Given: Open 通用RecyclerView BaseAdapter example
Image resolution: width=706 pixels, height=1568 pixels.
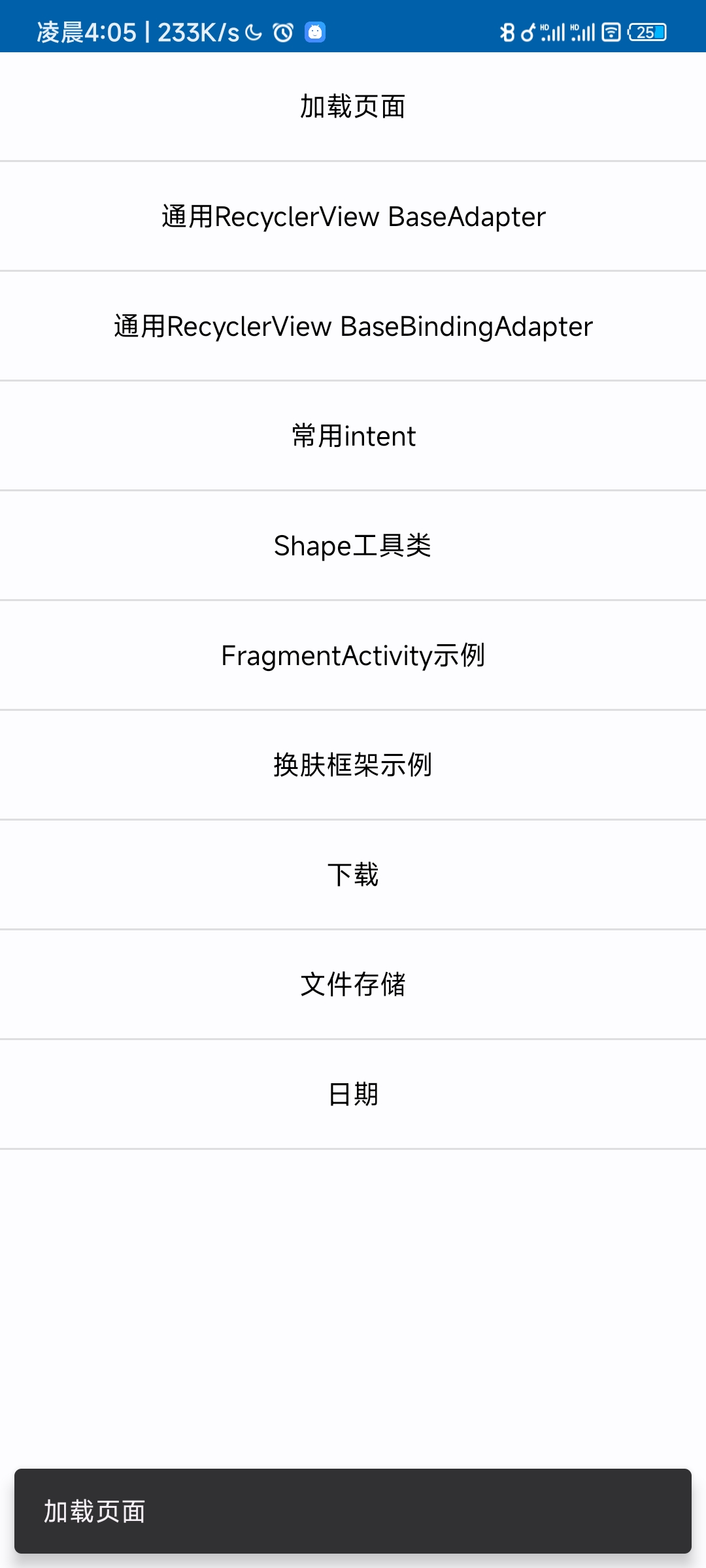Looking at the screenshot, I should tap(353, 216).
